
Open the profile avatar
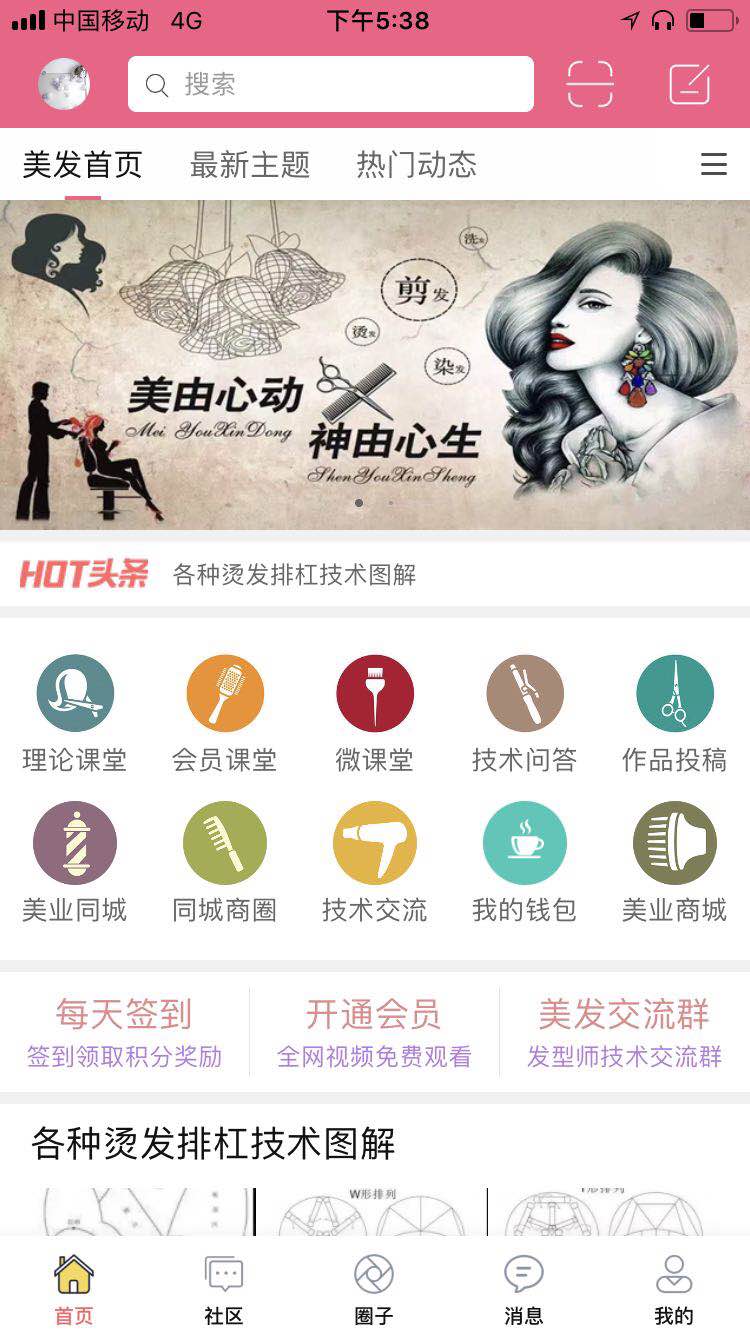[x=64, y=84]
